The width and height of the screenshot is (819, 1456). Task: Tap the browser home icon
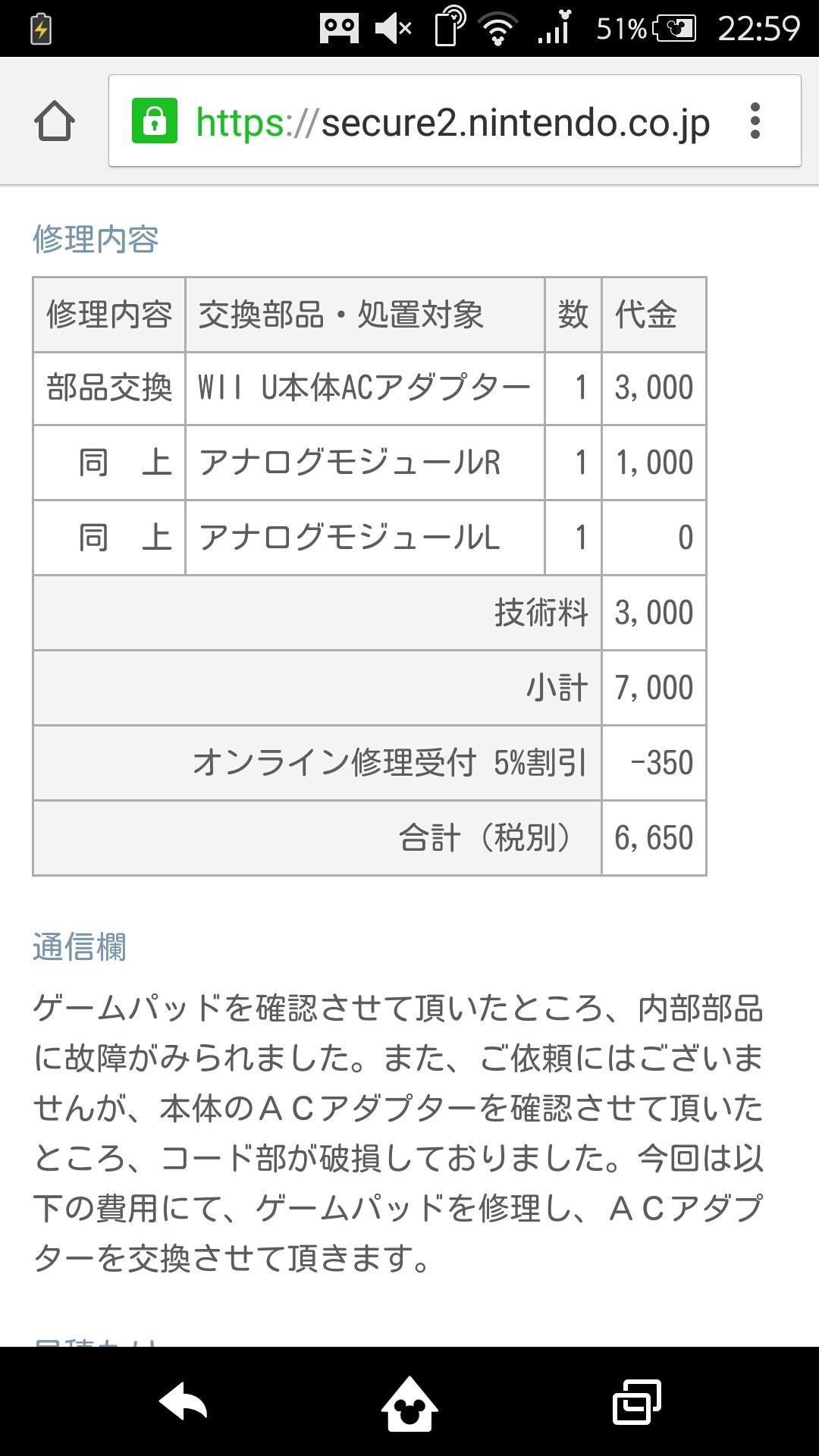click(55, 121)
